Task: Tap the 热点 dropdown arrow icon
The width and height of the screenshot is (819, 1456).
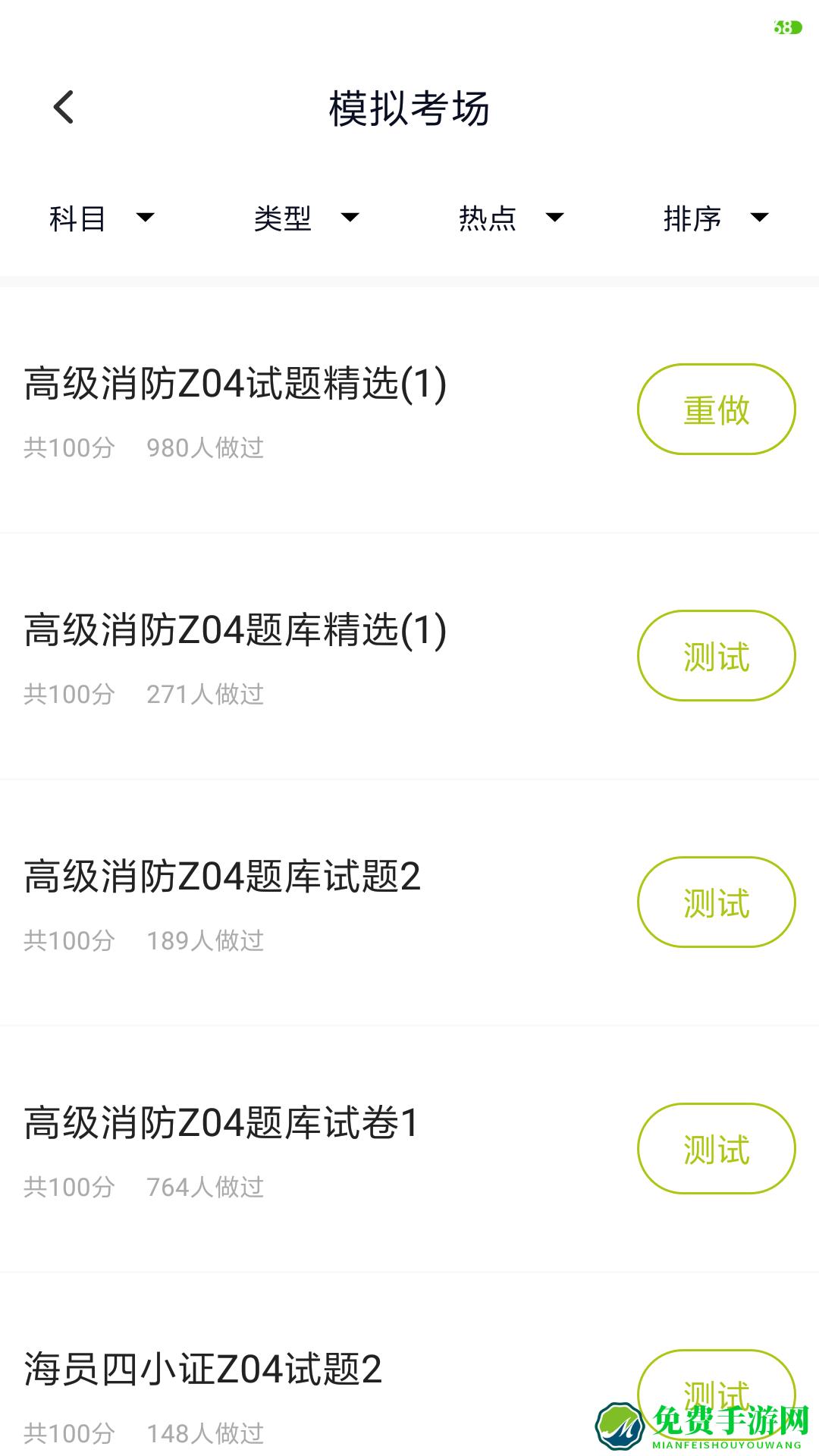Action: pos(554,219)
